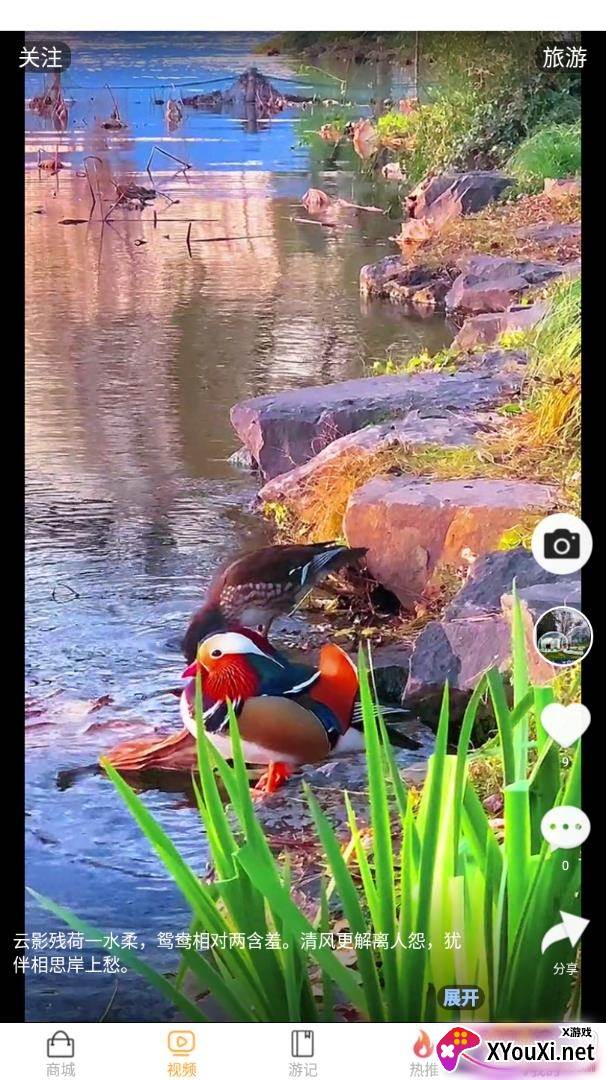Screen dimensions: 606x1080
Task: Switch to the 视频 tab
Action: coord(181,1053)
